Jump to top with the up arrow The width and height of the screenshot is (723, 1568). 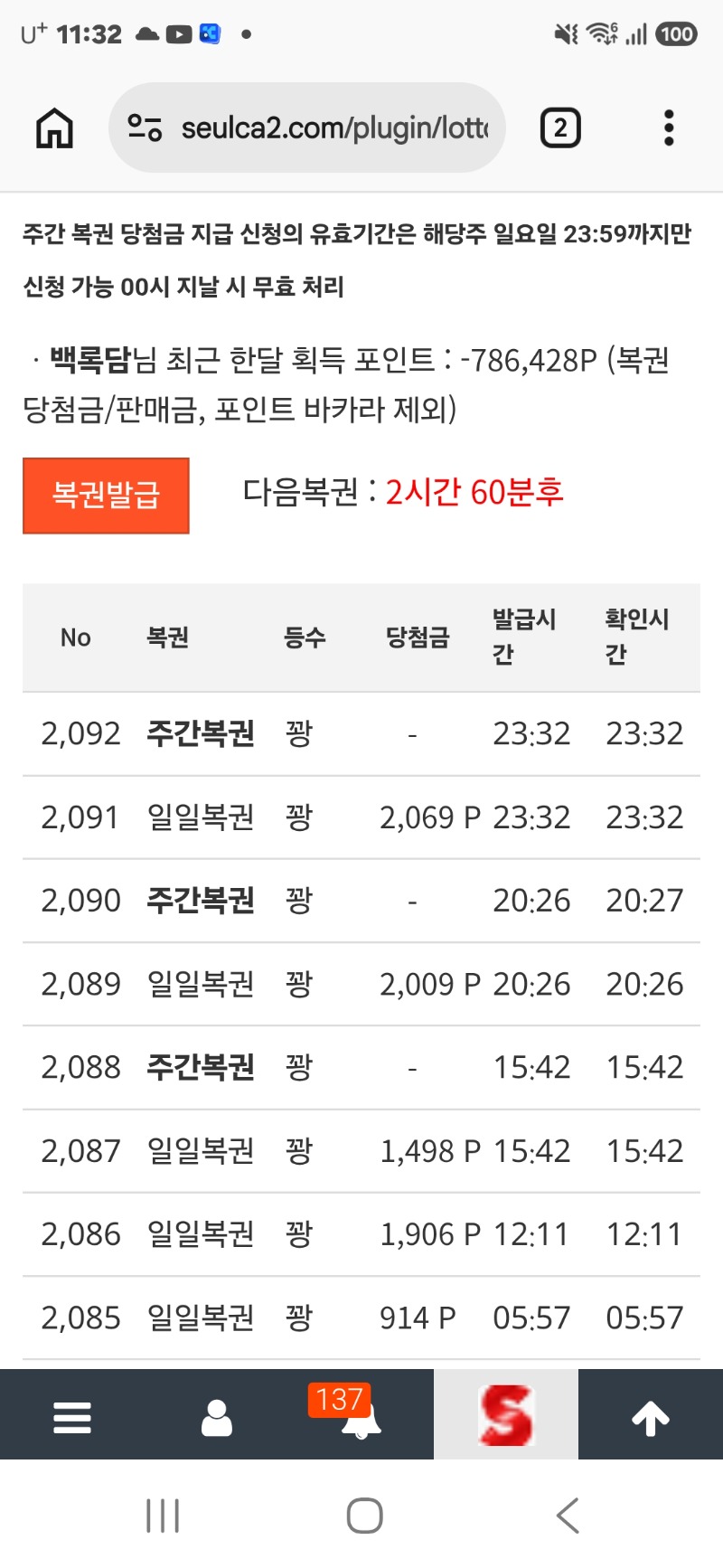(x=651, y=1418)
